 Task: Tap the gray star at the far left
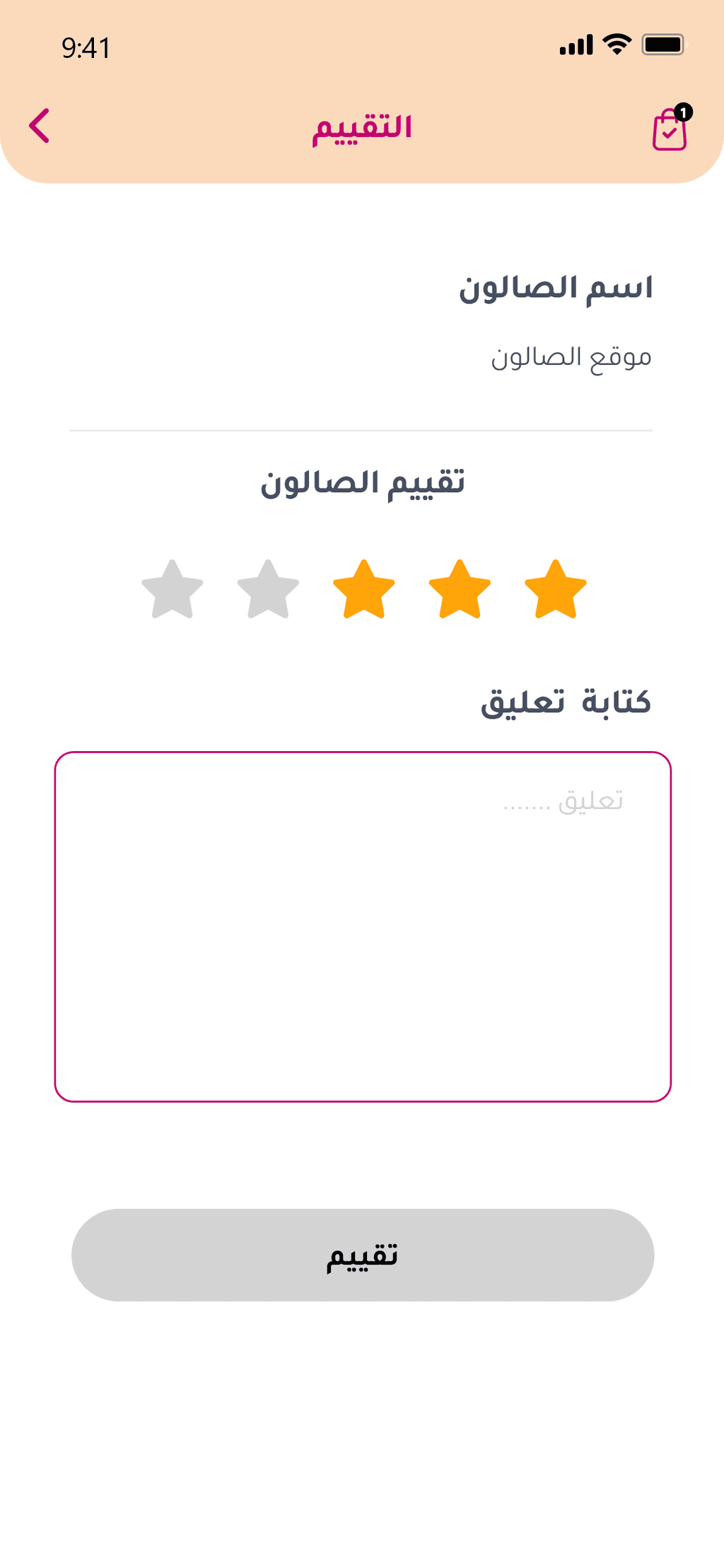tap(172, 589)
